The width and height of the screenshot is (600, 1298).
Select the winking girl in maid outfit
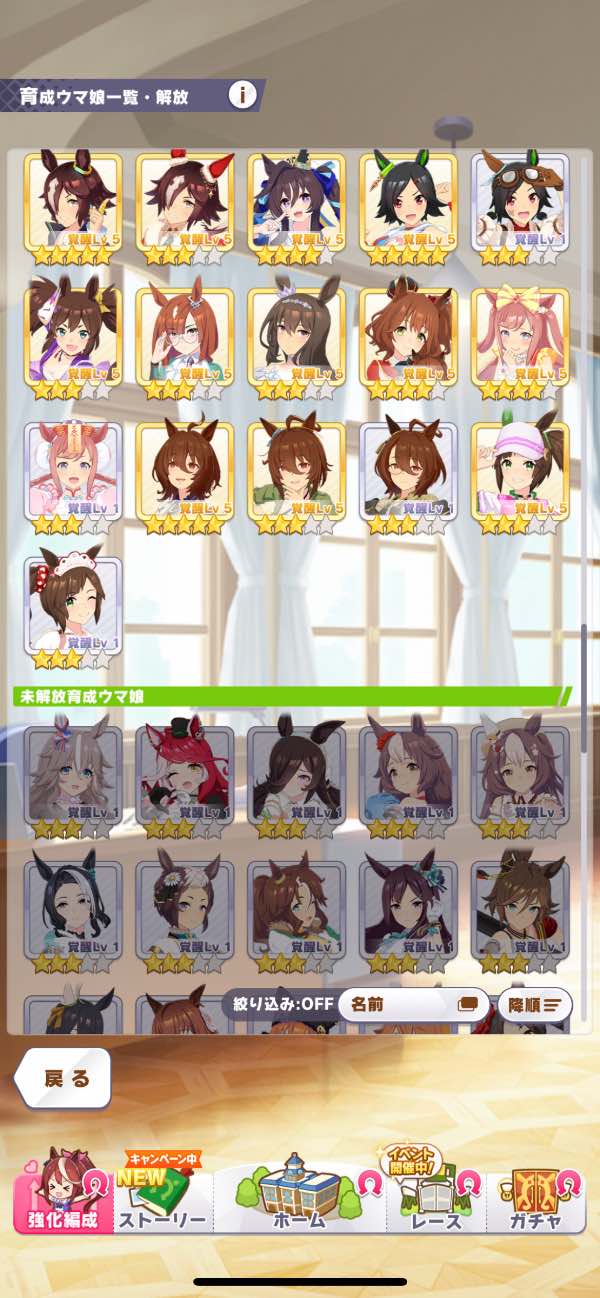click(73, 607)
